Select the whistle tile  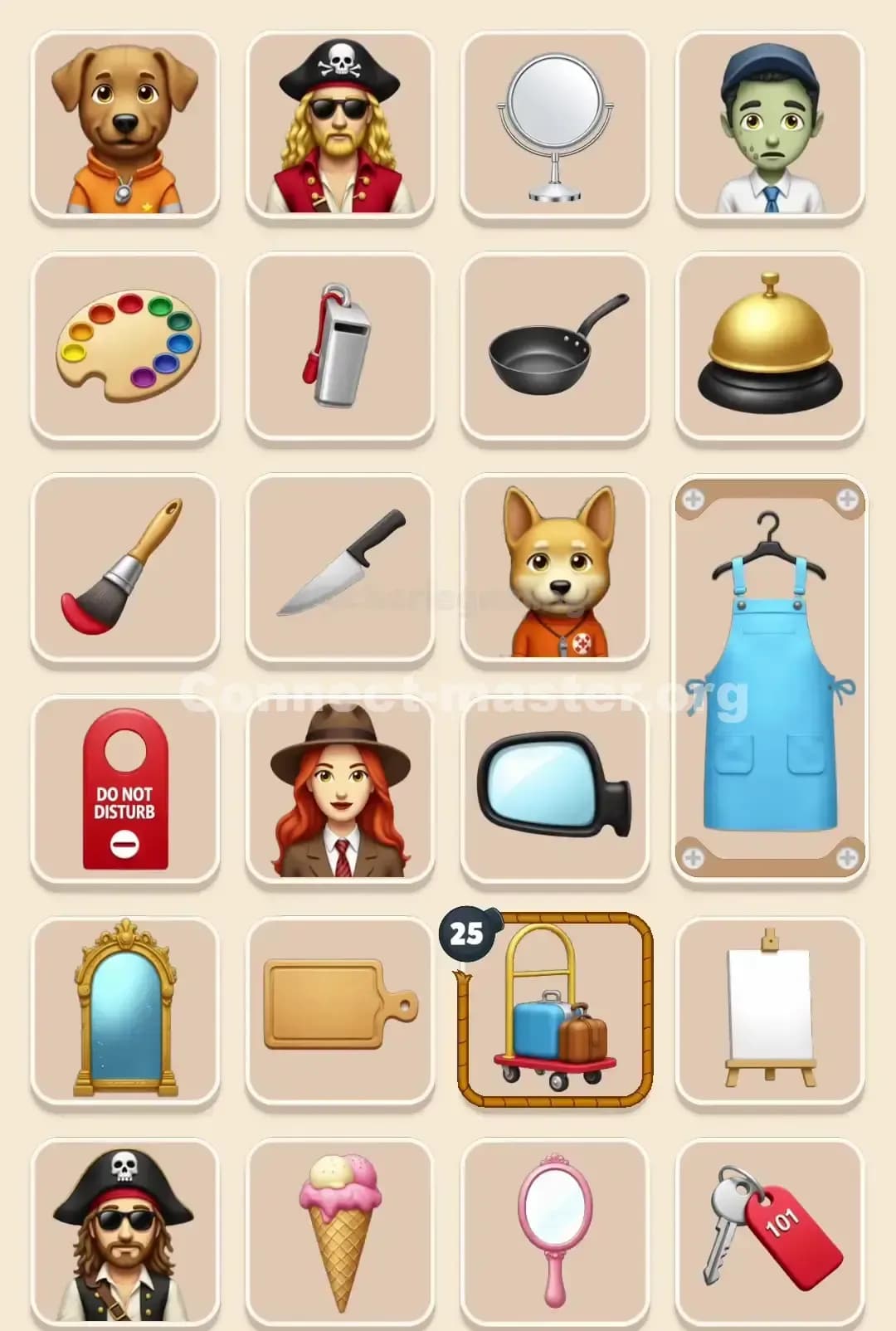338,344
